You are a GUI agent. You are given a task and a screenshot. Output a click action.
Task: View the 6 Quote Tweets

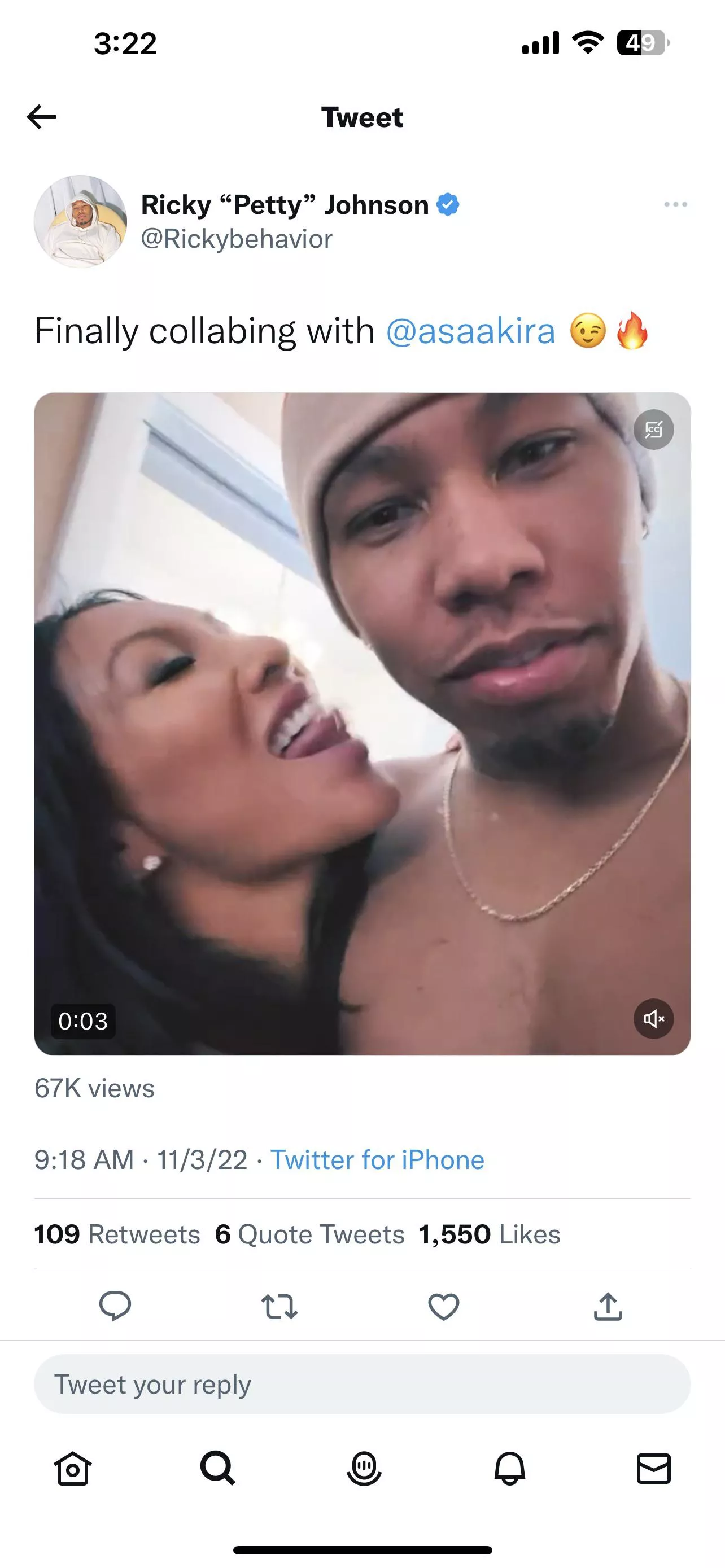309,1234
